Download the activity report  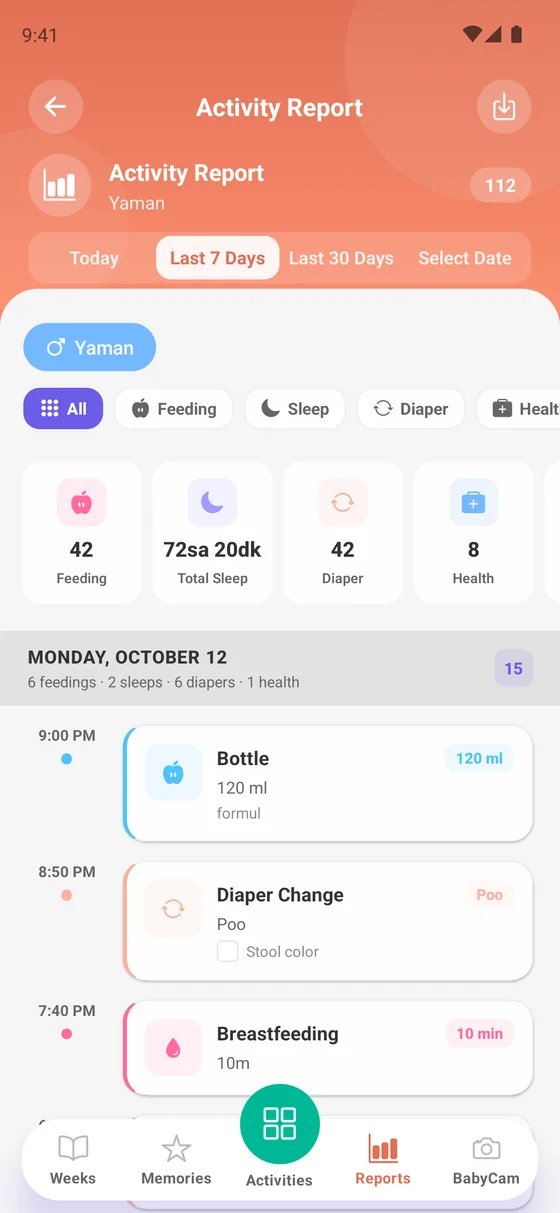click(x=504, y=107)
